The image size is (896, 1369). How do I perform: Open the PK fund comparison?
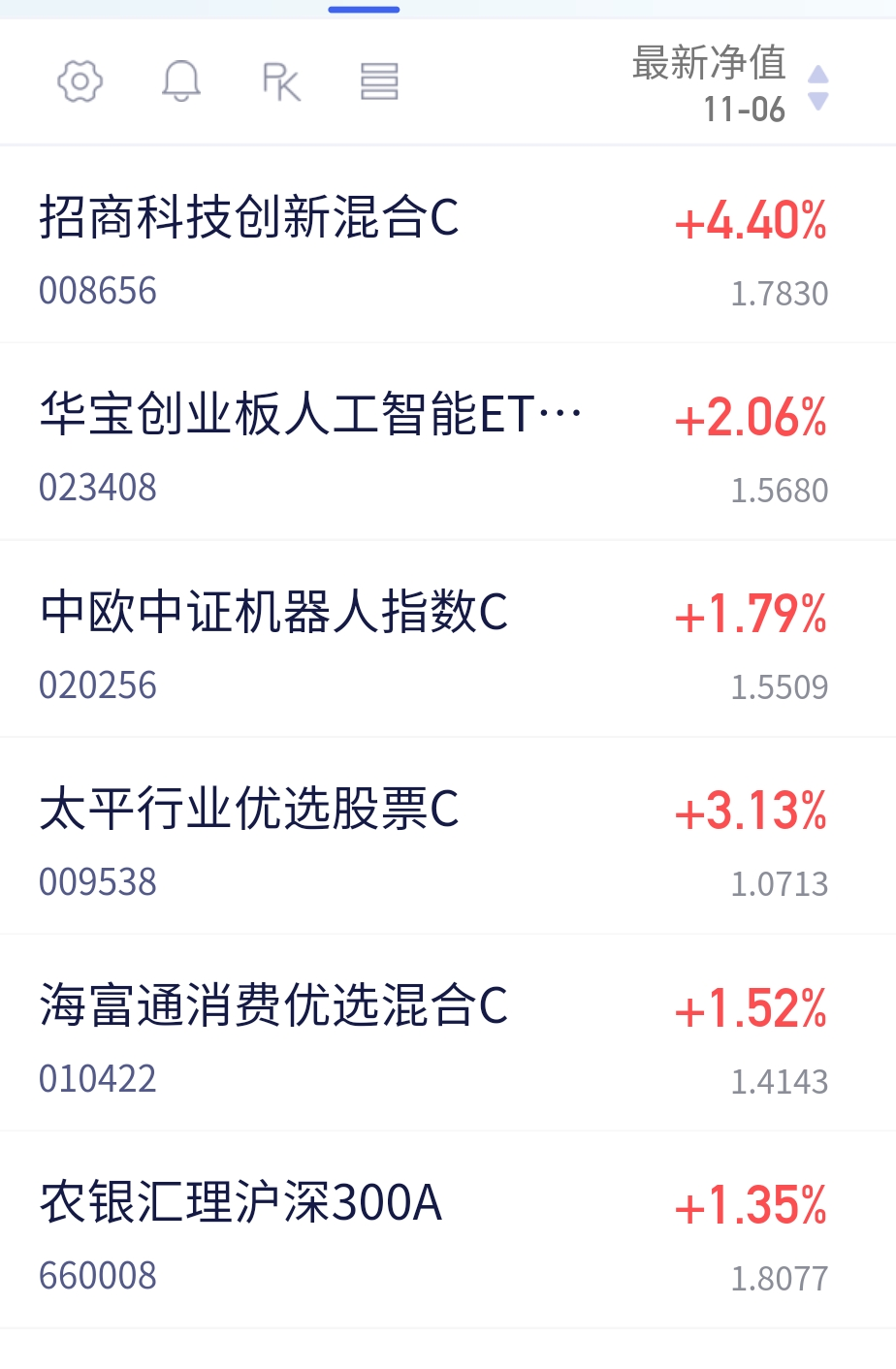tap(281, 81)
